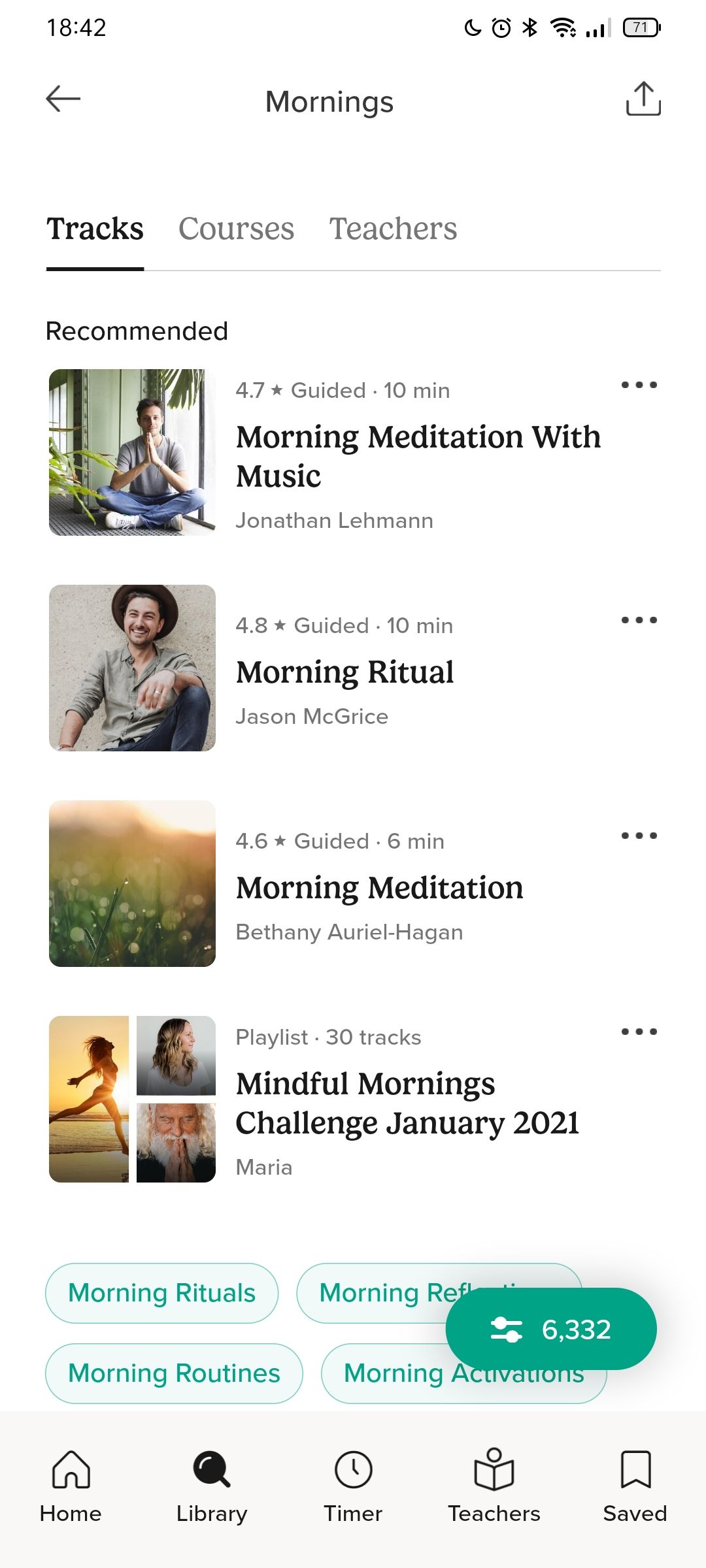Open options for Morning Meditation With Music
The width and height of the screenshot is (706, 1568).
click(639, 385)
